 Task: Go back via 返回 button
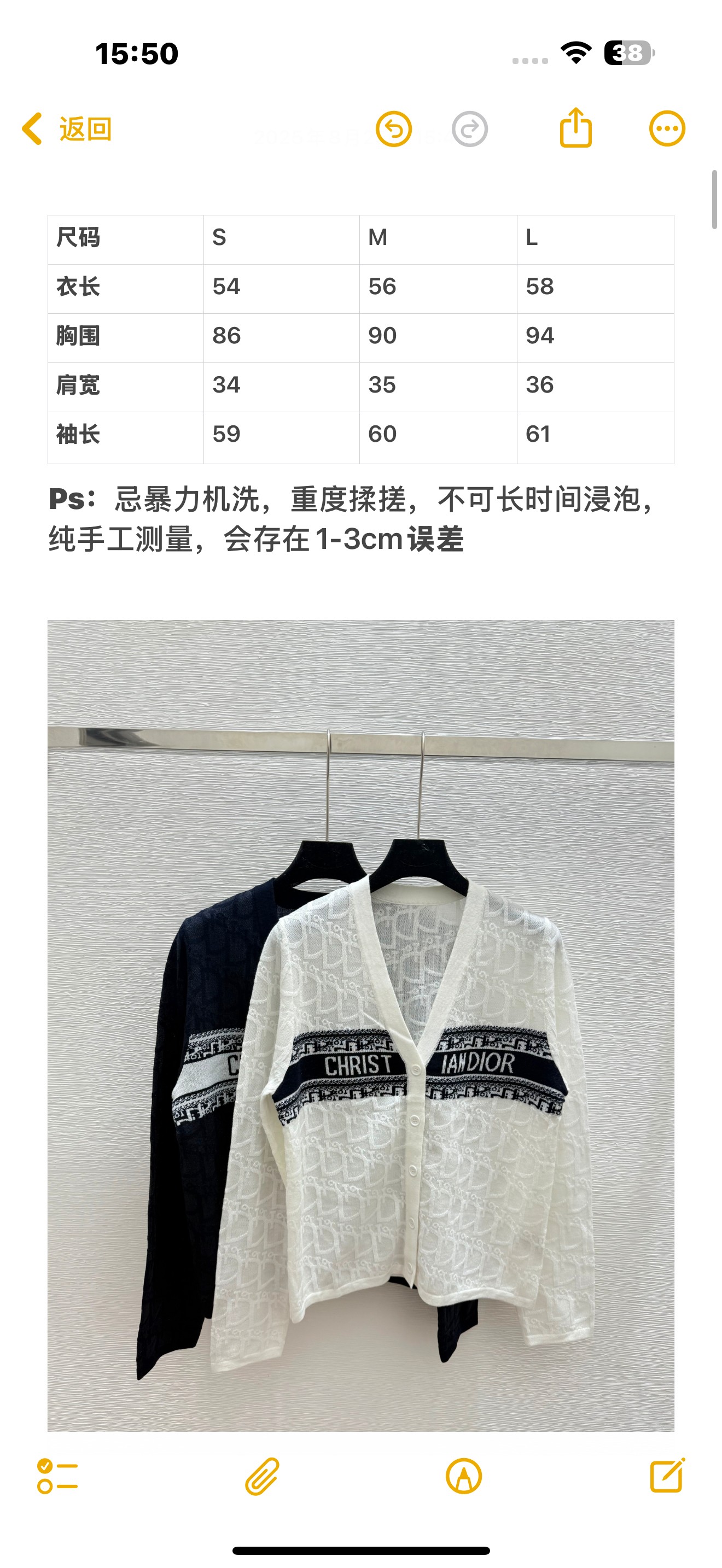tap(67, 129)
